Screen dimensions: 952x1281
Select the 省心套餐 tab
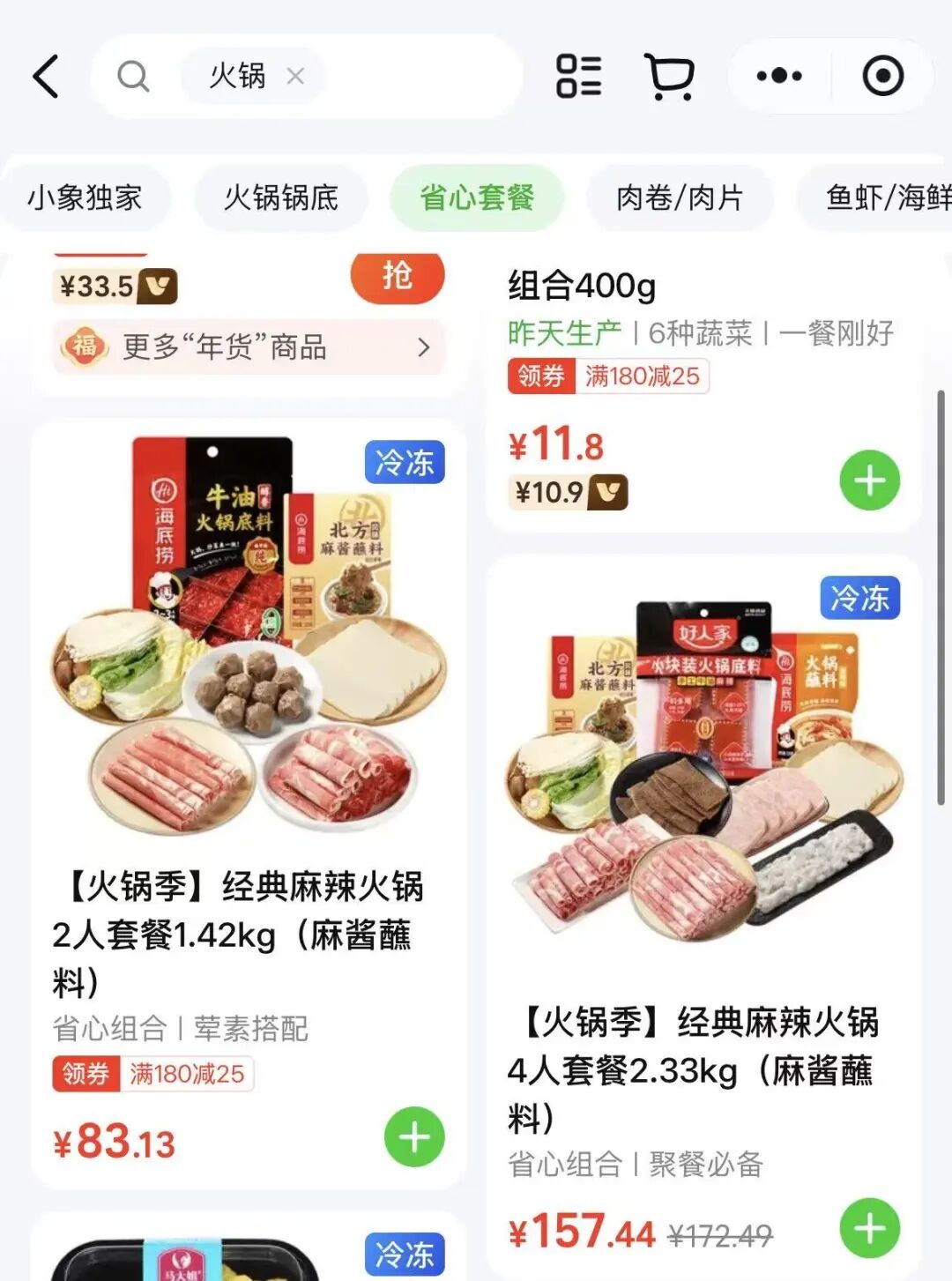(477, 197)
